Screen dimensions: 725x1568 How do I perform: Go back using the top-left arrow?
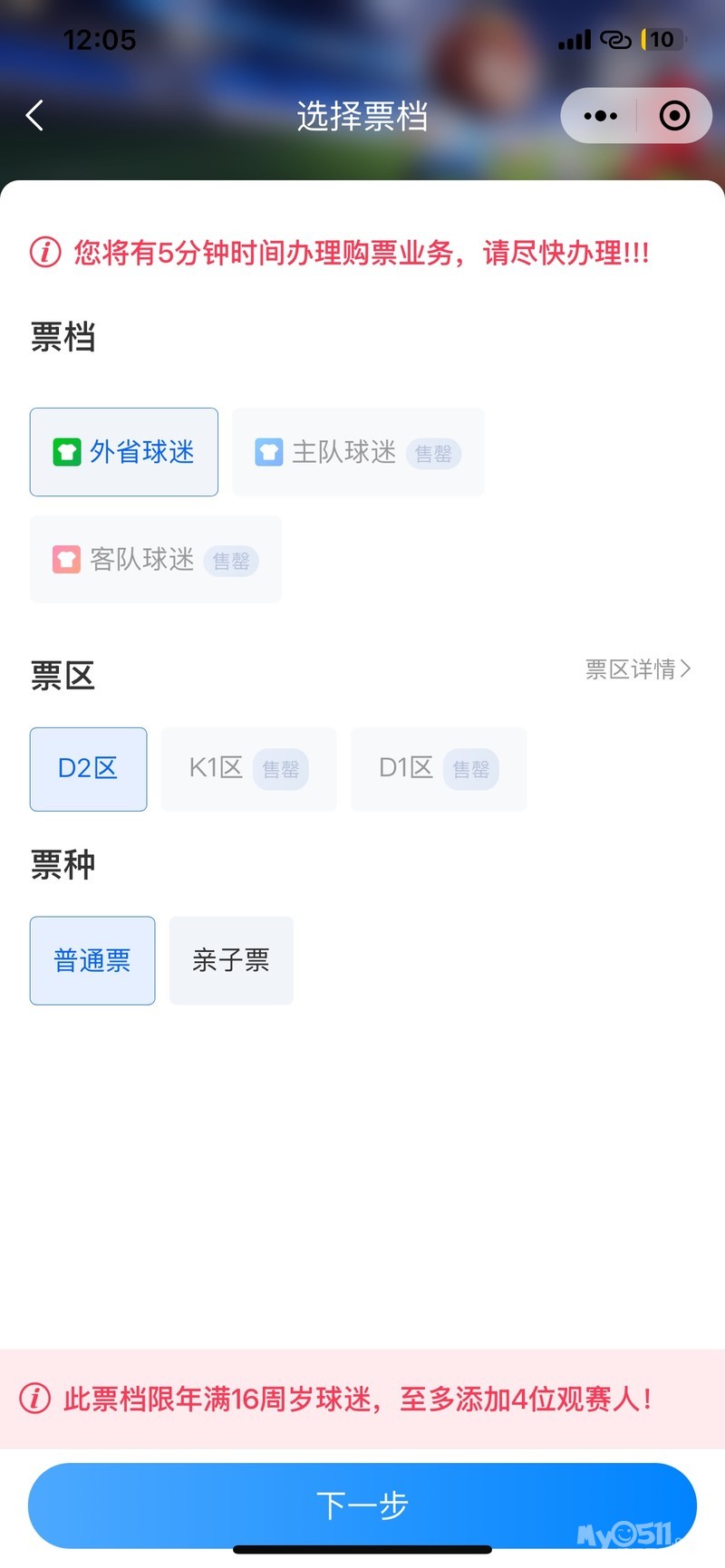tap(35, 116)
